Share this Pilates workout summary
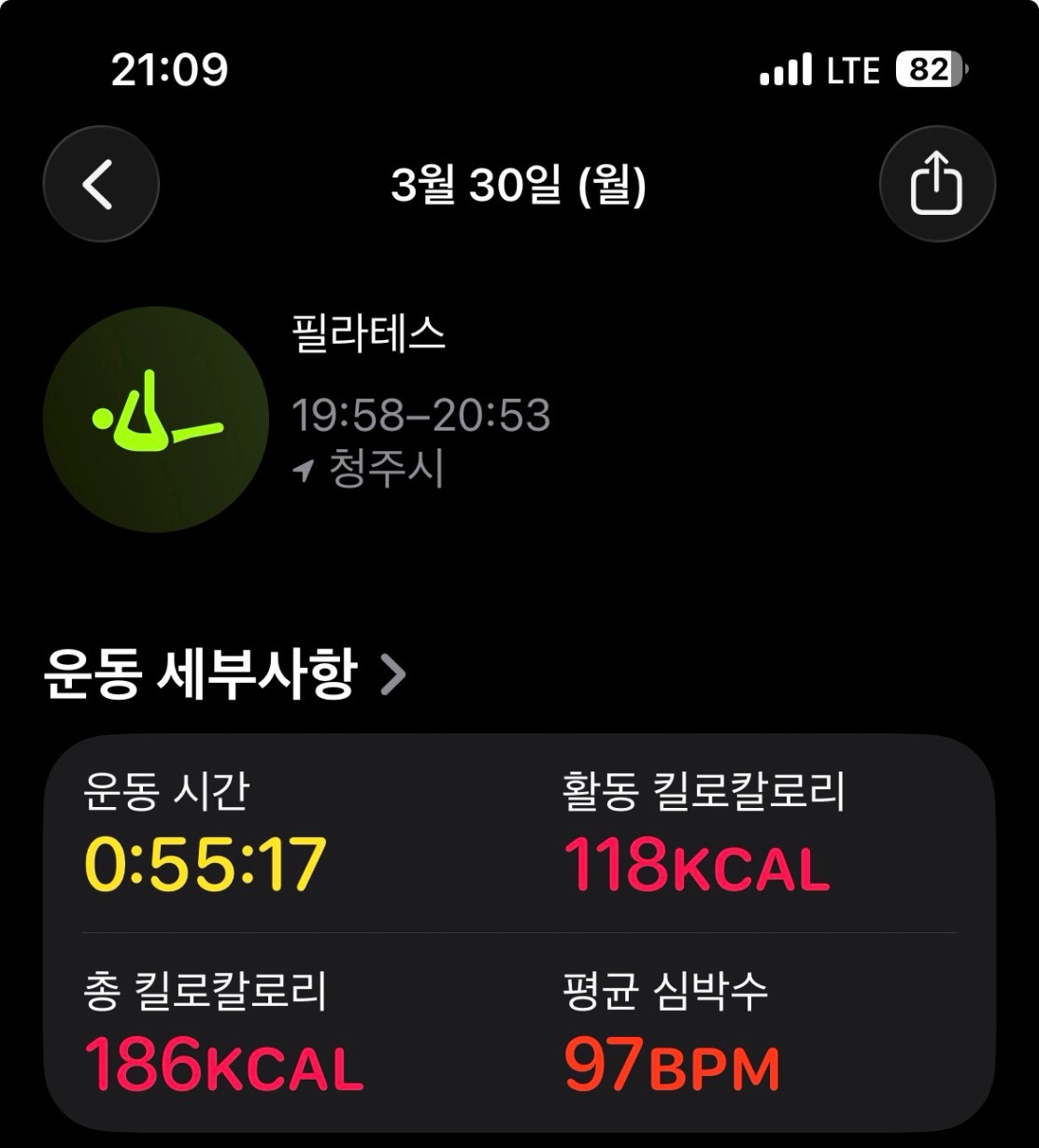This screenshot has width=1039, height=1148. coord(936,184)
